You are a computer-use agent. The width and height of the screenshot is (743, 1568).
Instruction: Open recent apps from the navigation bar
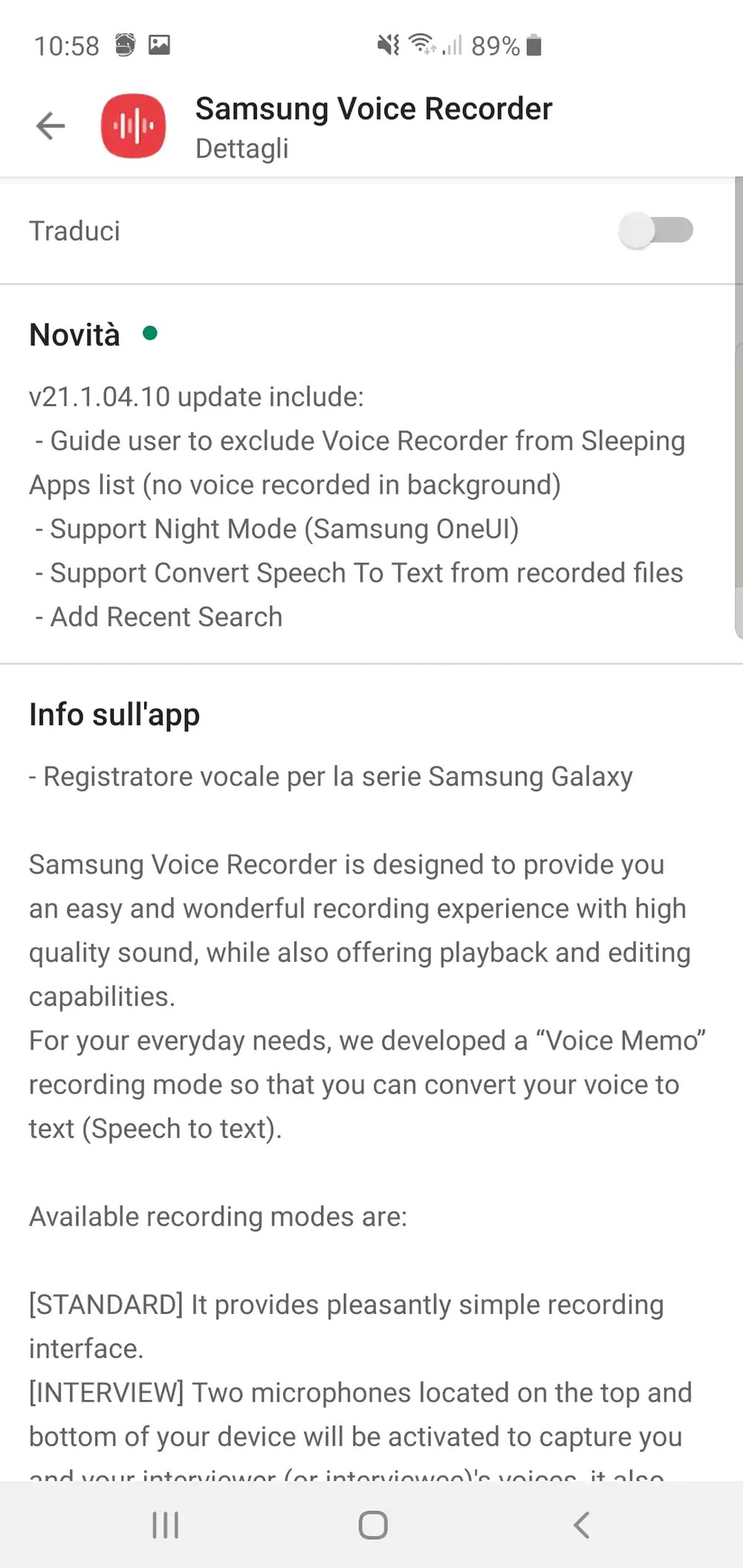[x=165, y=1525]
